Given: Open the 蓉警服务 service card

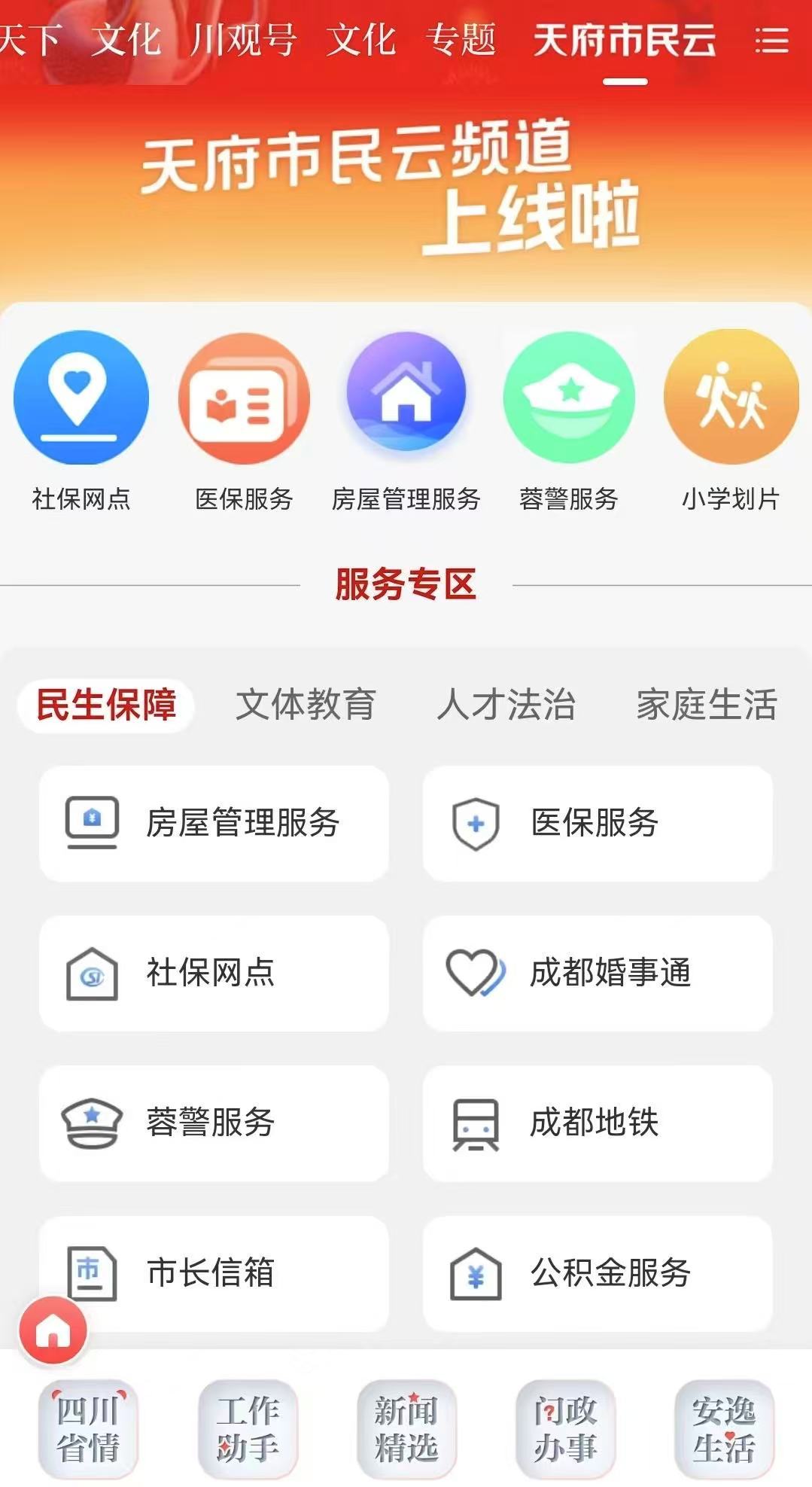Looking at the screenshot, I should click(x=214, y=1123).
